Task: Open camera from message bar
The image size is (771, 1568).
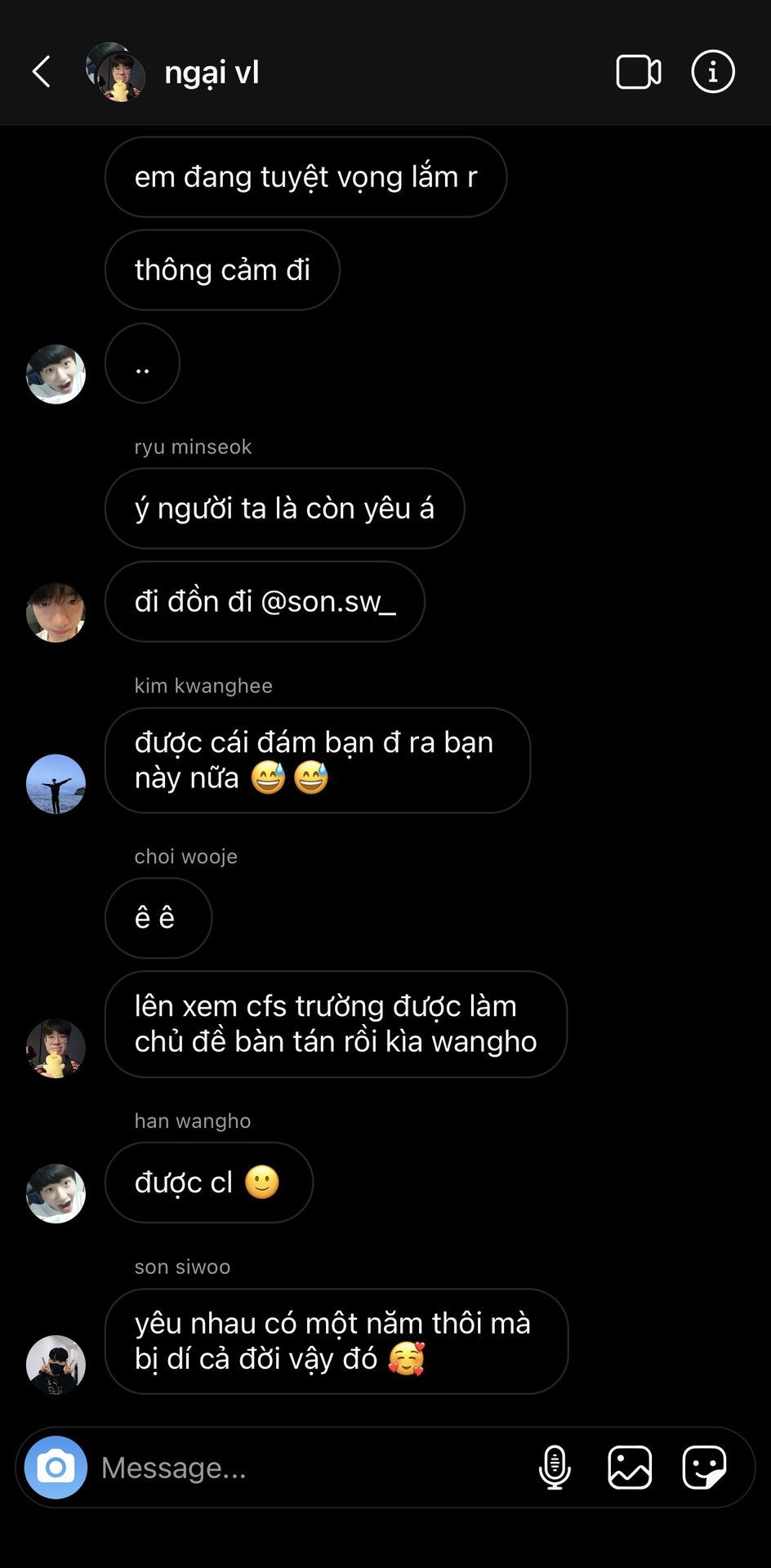Action: coord(56,1467)
